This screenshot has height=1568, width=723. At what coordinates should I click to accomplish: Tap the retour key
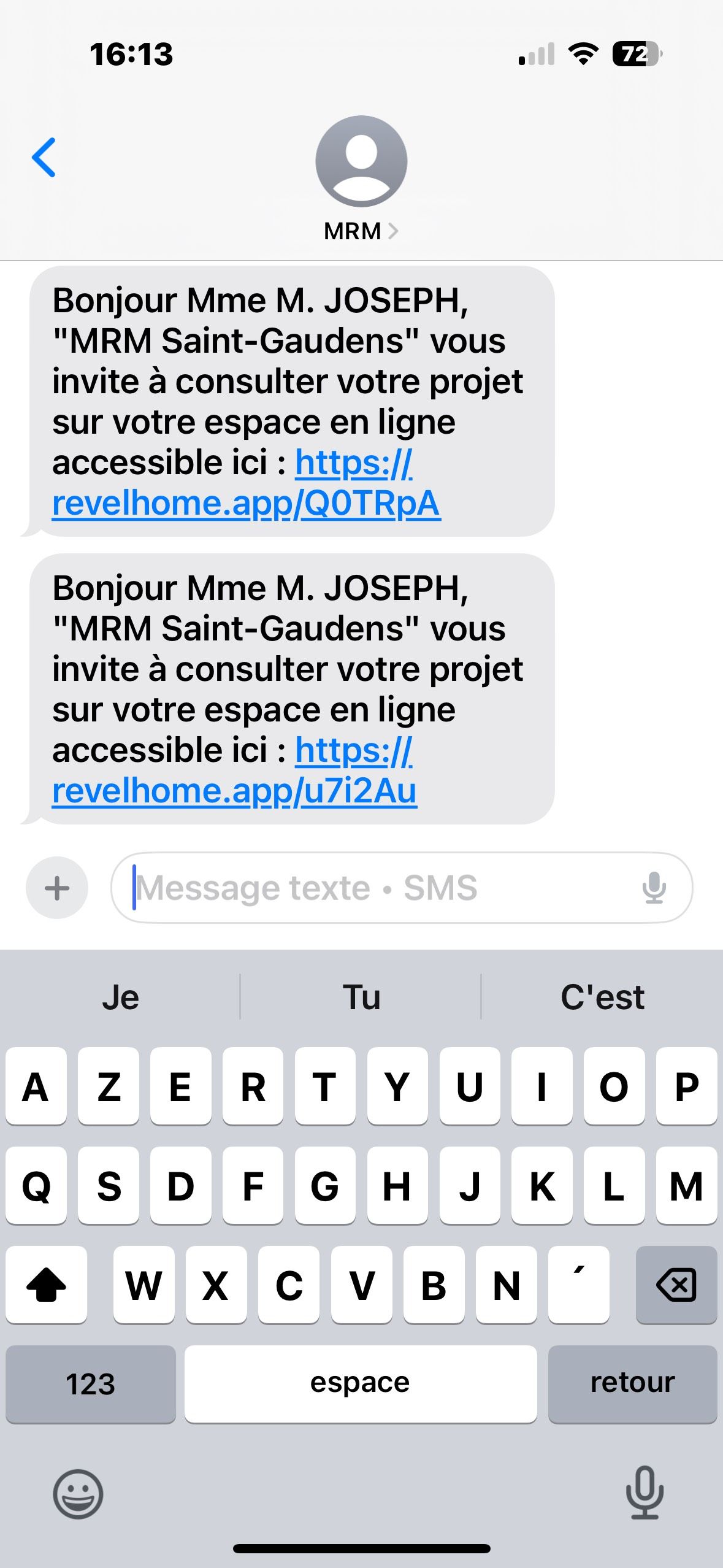click(x=633, y=1384)
